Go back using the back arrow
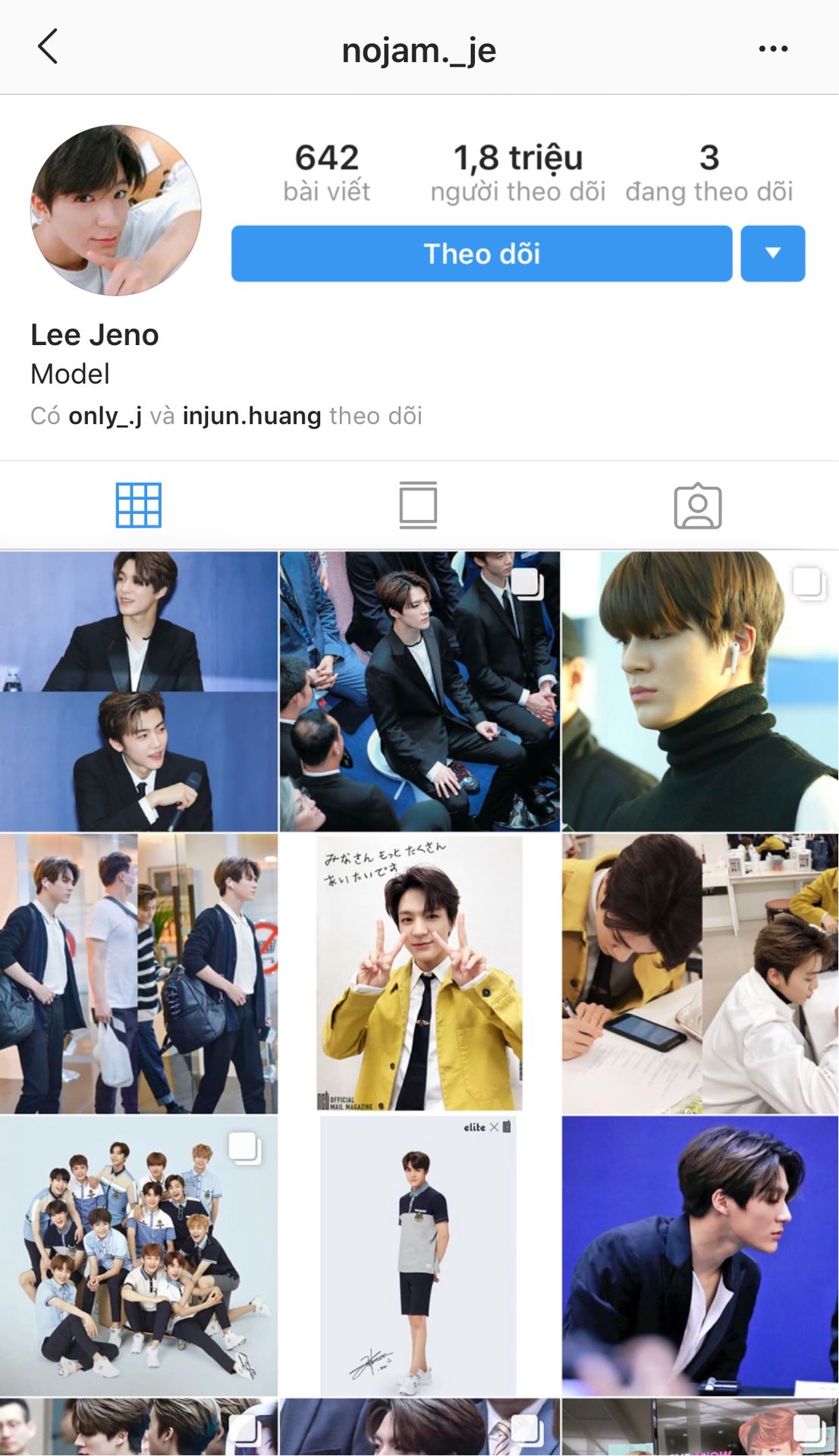 (48, 47)
